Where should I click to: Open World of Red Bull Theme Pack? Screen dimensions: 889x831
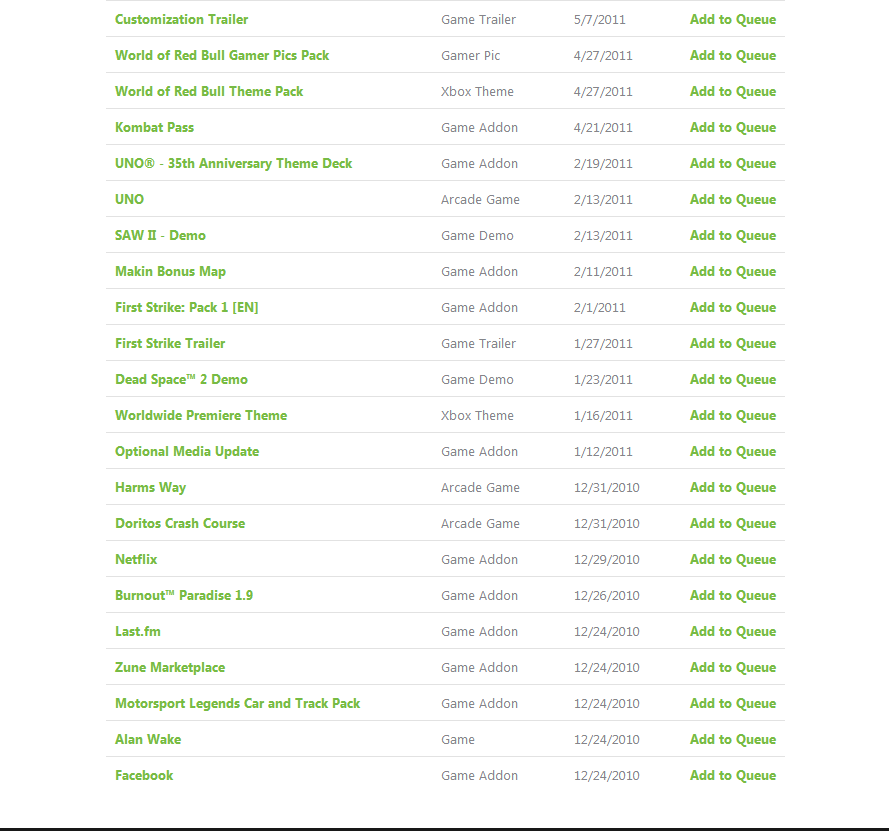(x=209, y=91)
